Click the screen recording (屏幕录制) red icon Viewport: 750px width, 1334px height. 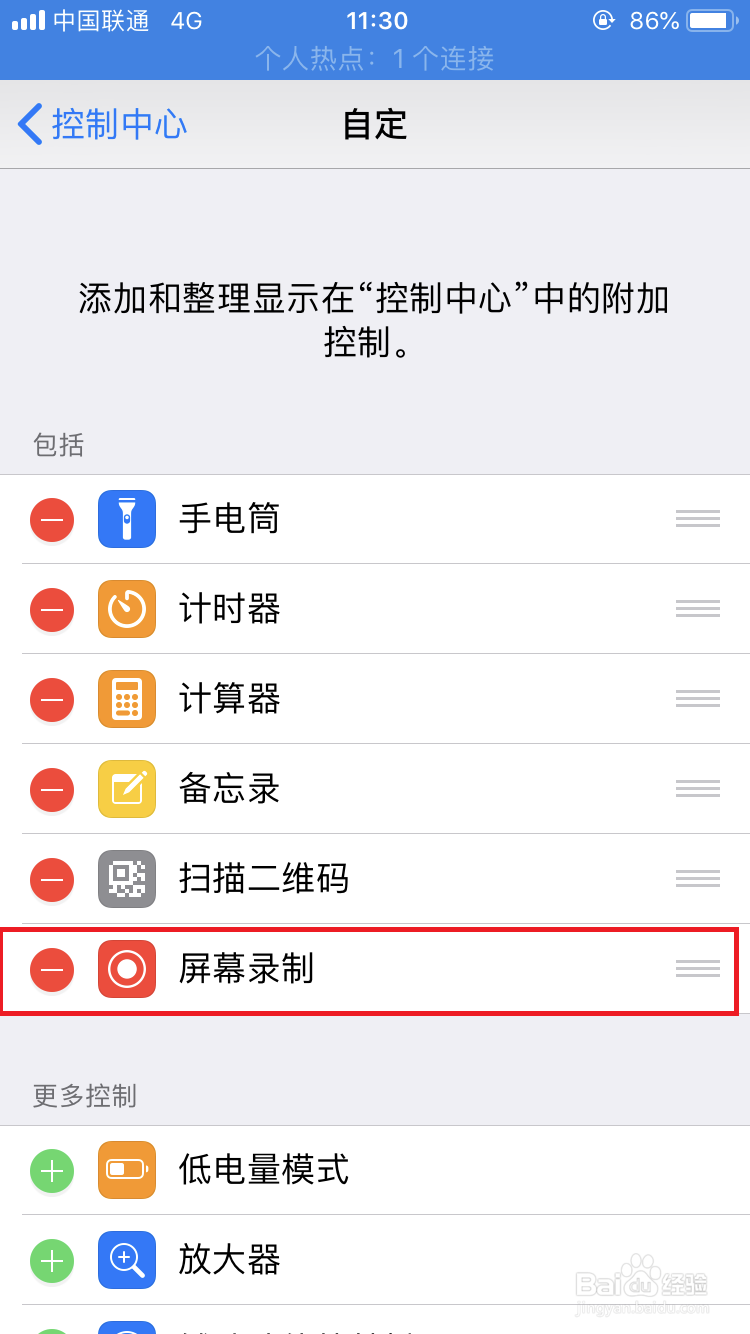click(x=127, y=969)
